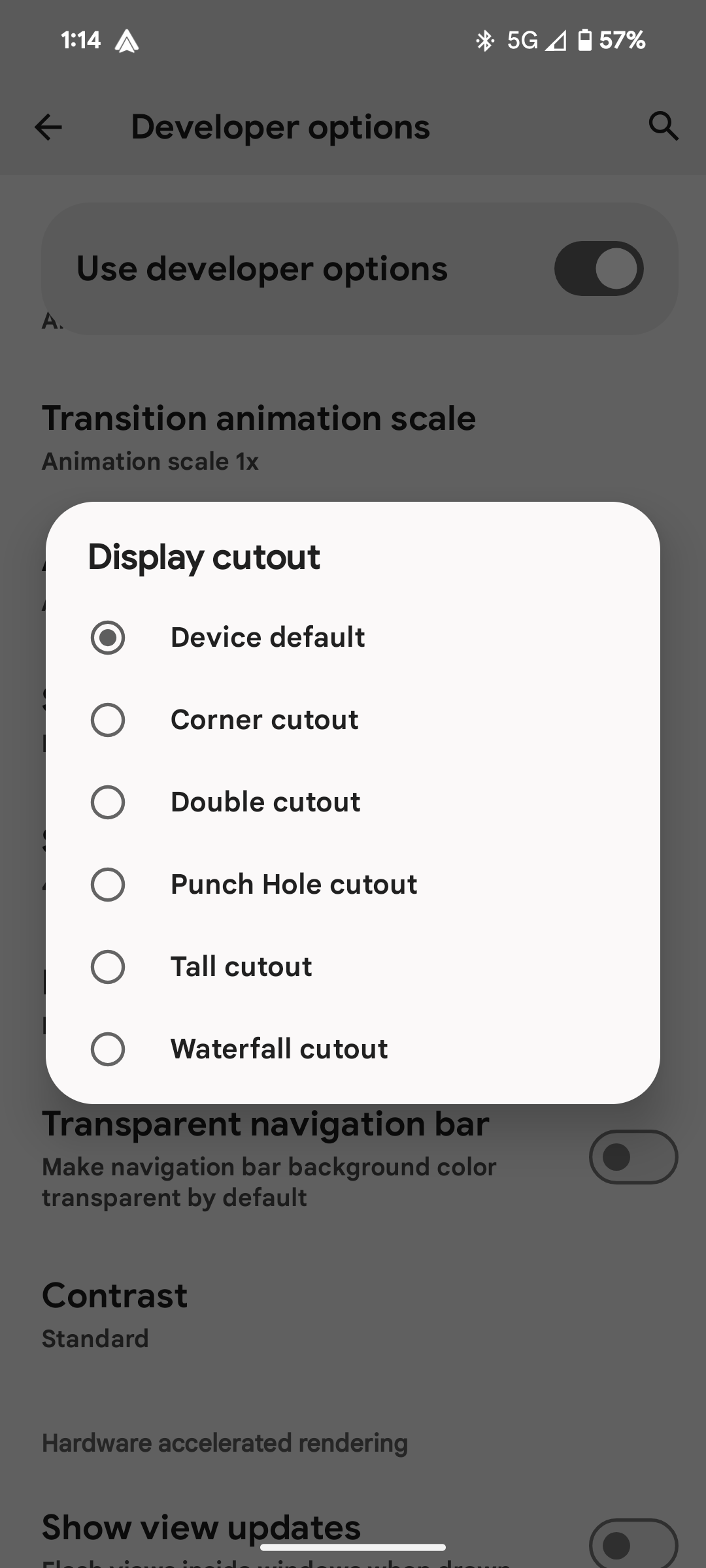Image resolution: width=706 pixels, height=1568 pixels.
Task: Select the Device default option
Action: 352,638
